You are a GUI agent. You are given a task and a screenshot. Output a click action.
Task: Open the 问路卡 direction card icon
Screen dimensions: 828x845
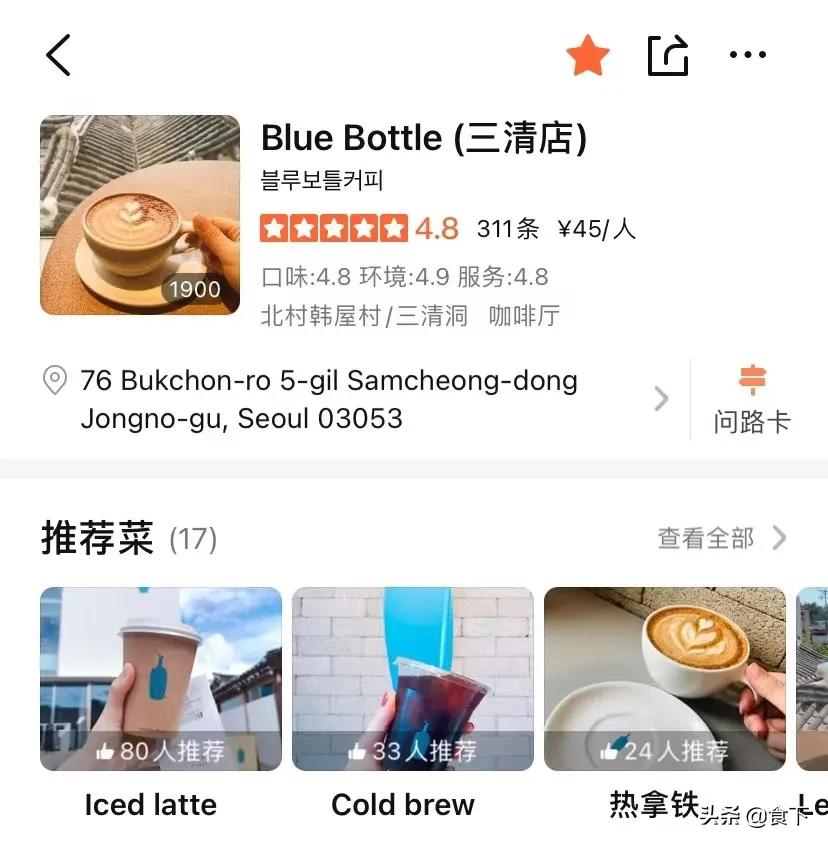point(753,381)
